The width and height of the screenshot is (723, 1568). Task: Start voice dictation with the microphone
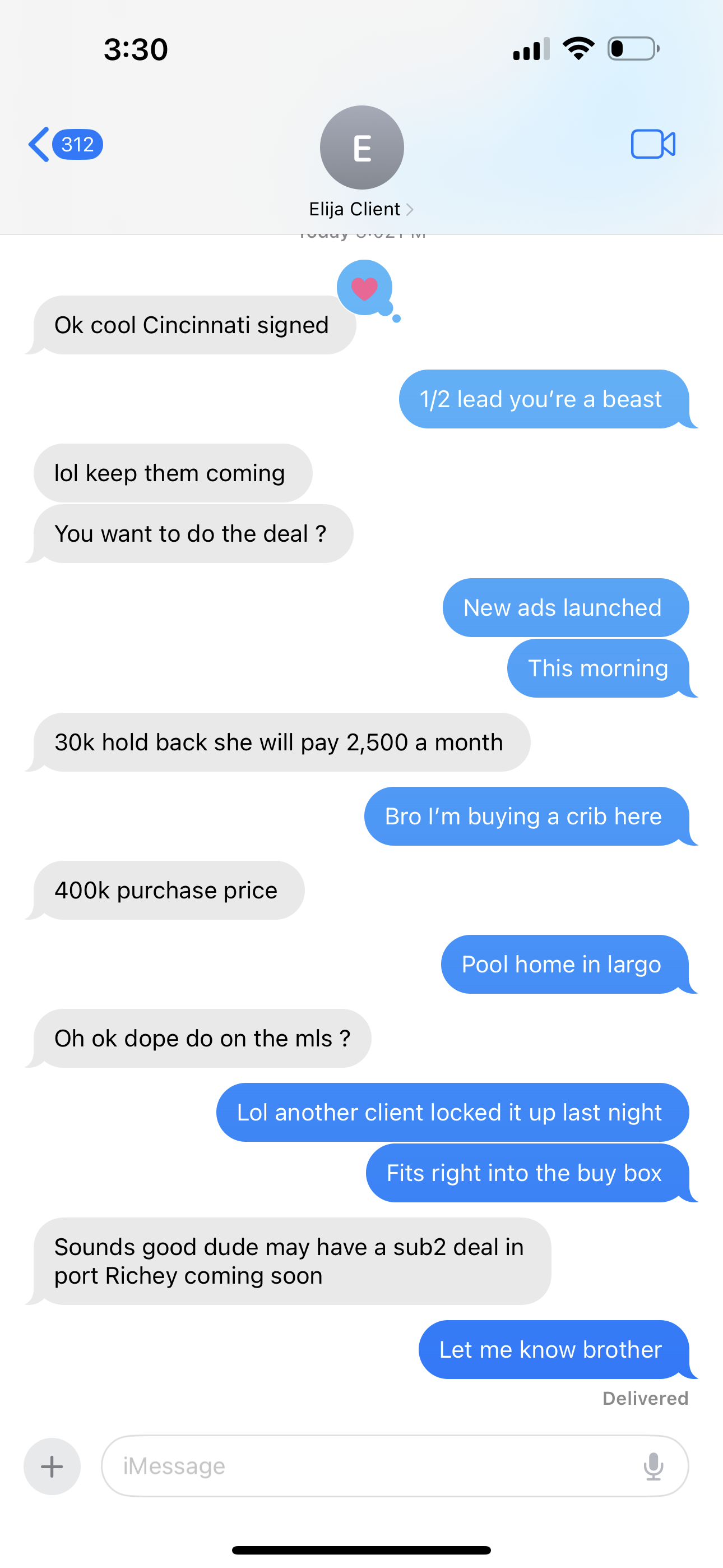(x=653, y=1466)
